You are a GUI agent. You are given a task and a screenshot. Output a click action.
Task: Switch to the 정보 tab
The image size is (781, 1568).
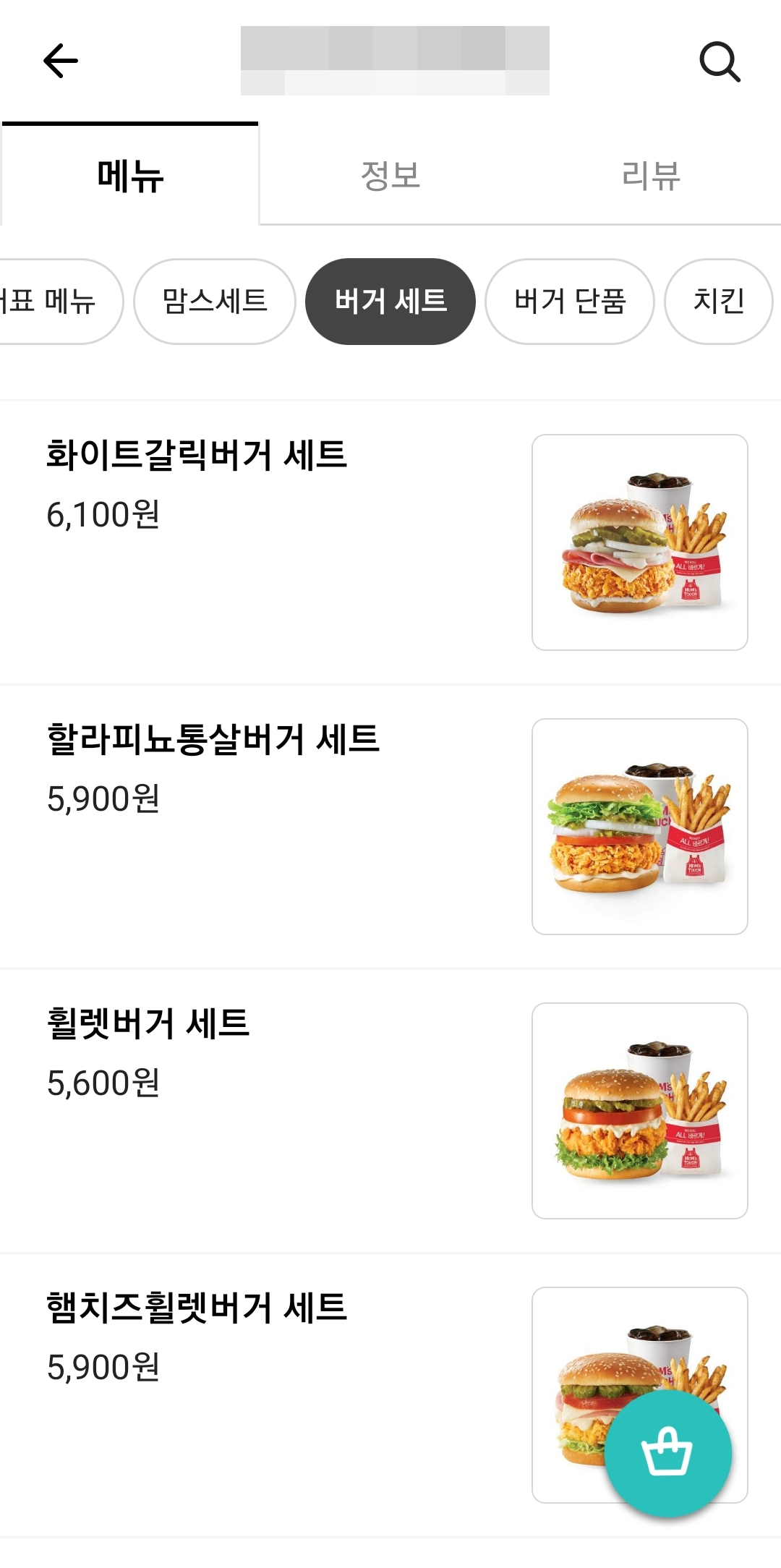(390, 176)
